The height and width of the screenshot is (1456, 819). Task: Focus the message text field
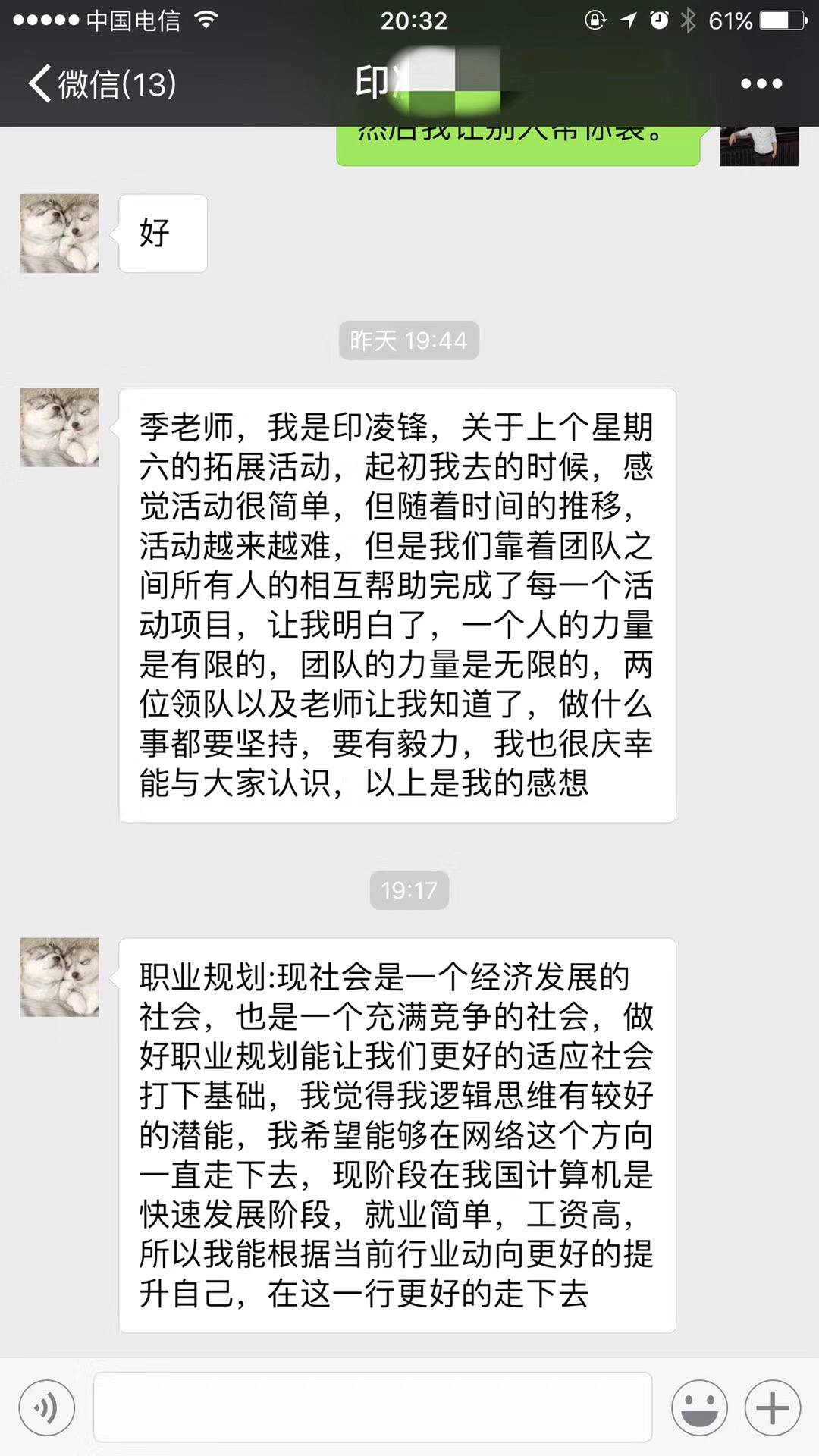[x=372, y=1407]
